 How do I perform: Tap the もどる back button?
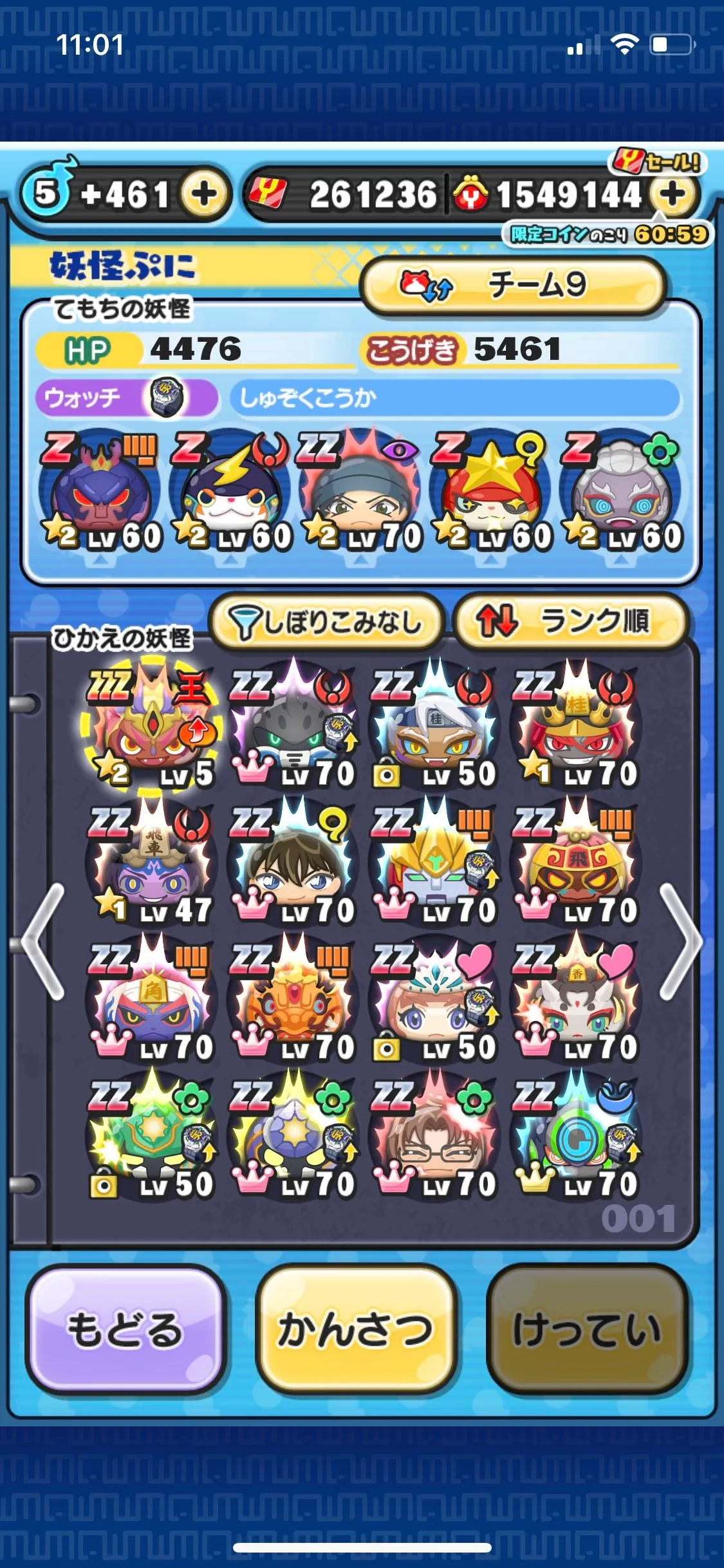125,1329
